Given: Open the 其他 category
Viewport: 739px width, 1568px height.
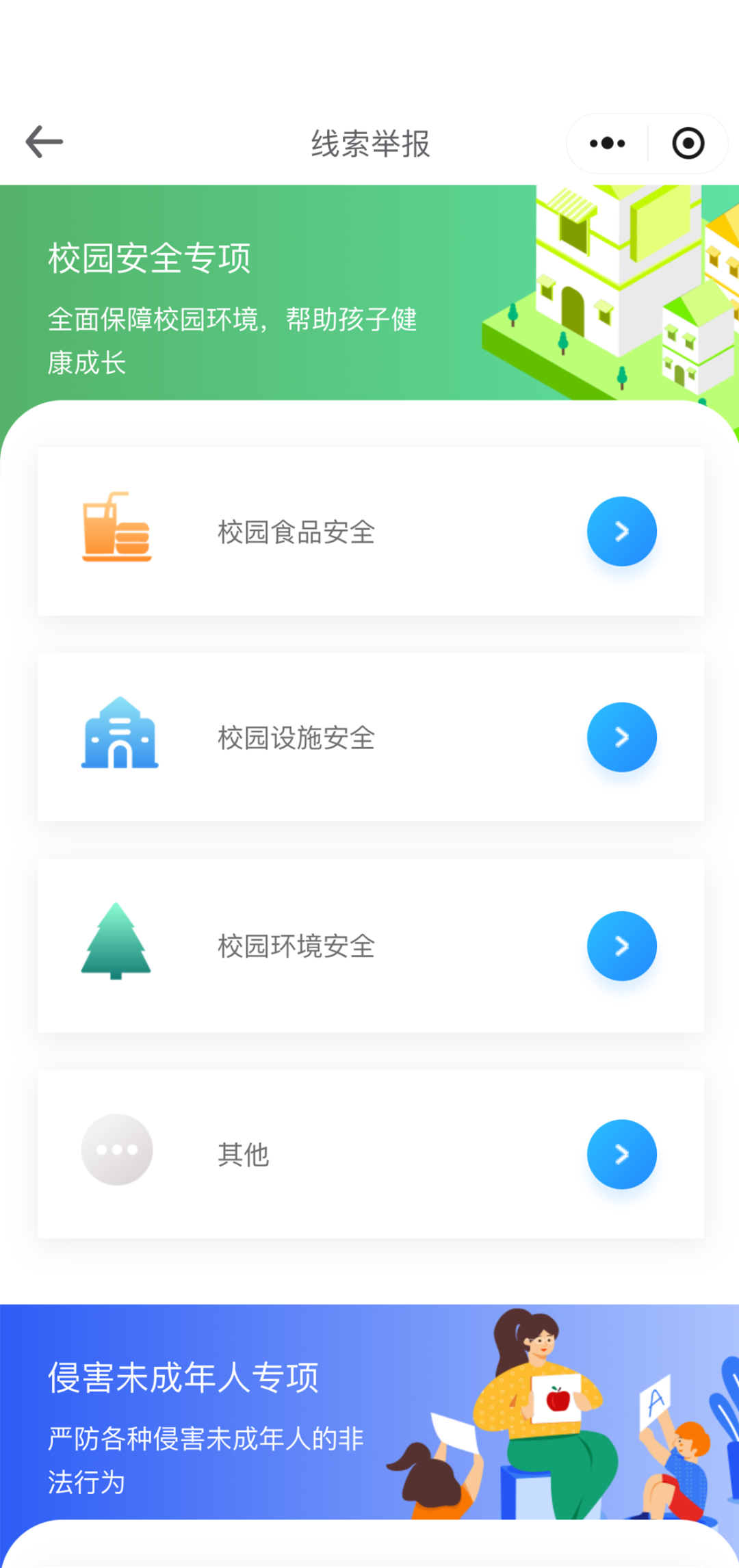Looking at the screenshot, I should [621, 1155].
